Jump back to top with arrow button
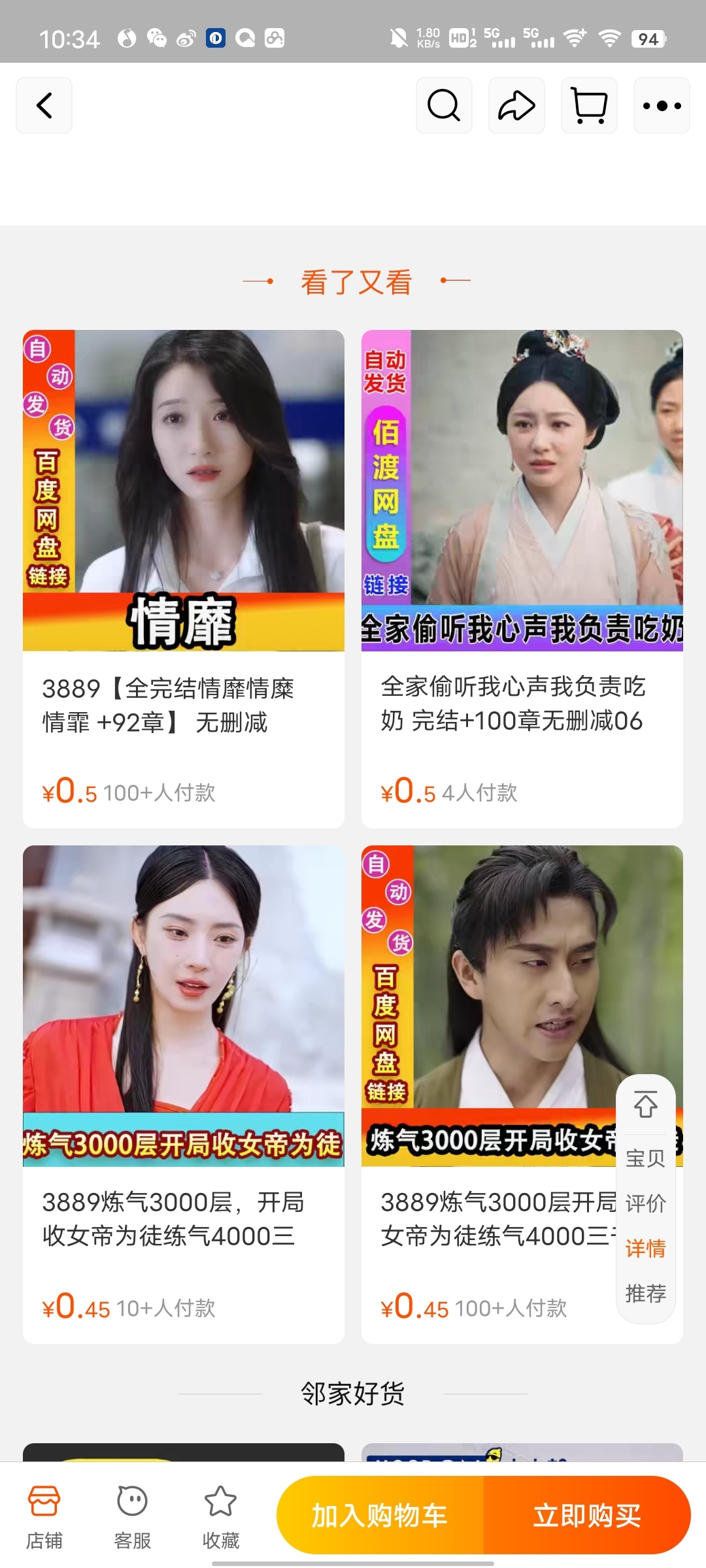 click(645, 1105)
